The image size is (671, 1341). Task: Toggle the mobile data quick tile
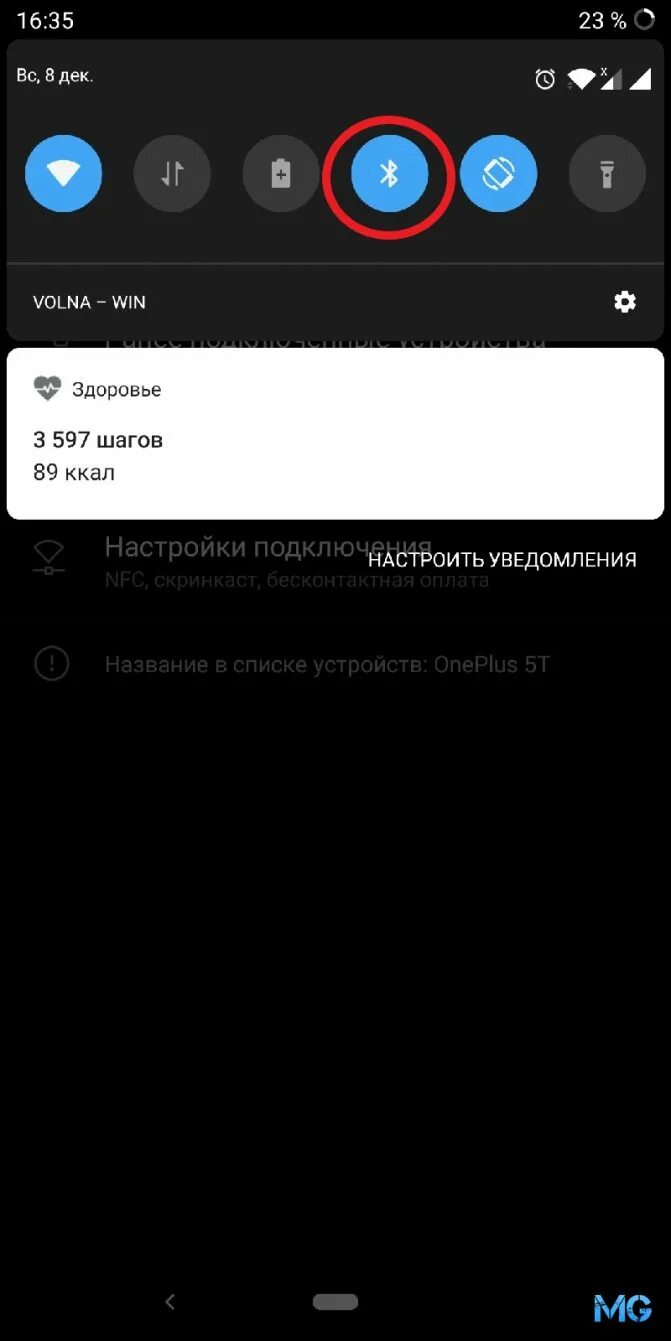(172, 174)
